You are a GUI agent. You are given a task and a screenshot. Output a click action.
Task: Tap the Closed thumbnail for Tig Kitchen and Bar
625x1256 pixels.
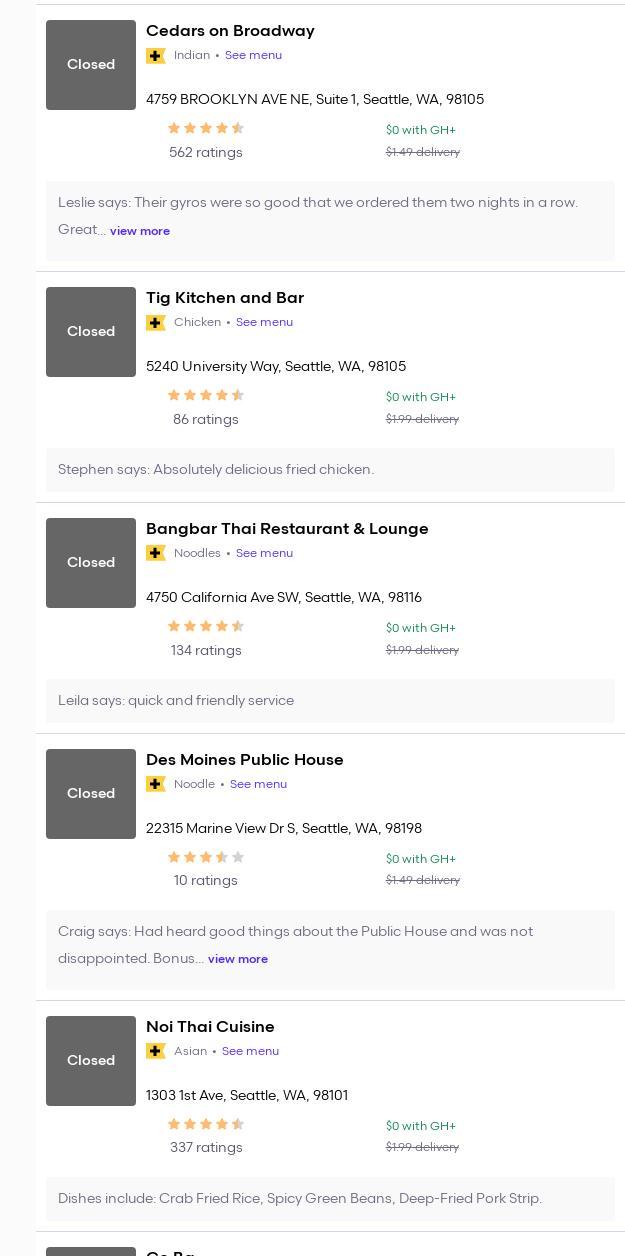click(x=91, y=332)
